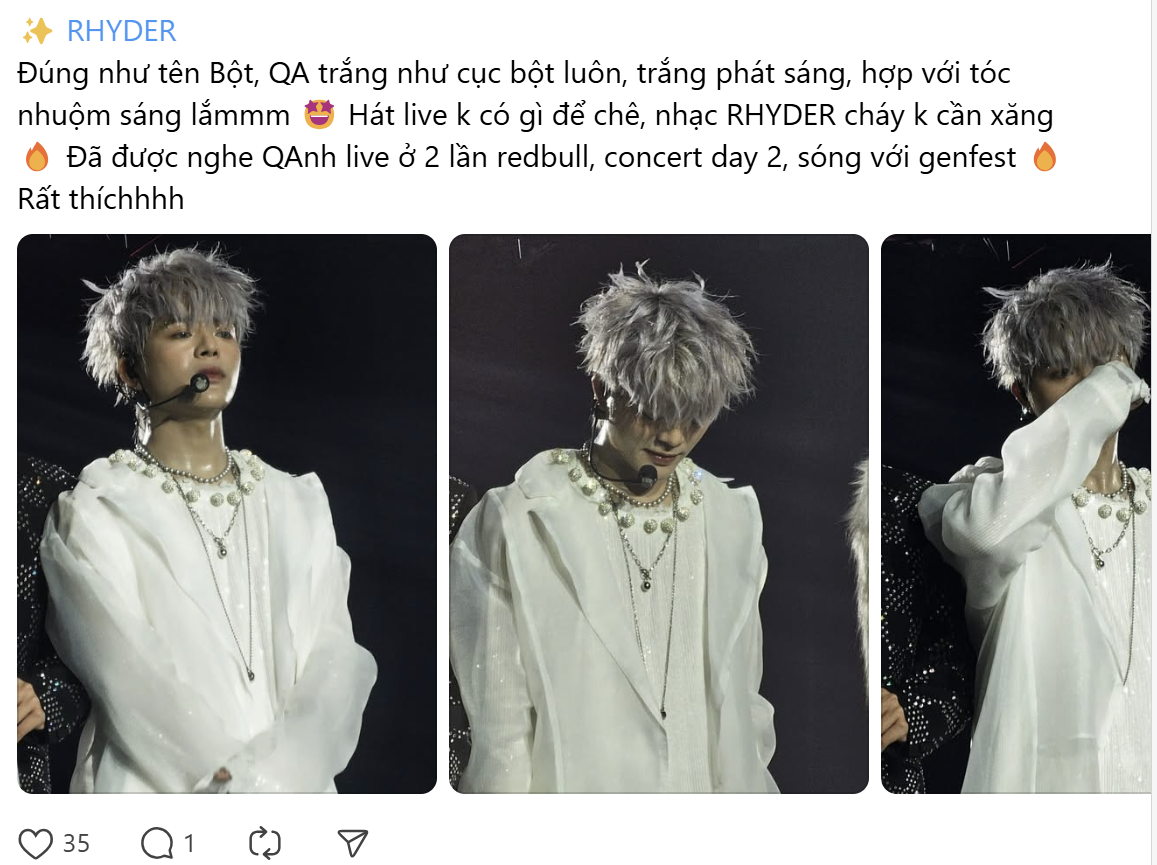This screenshot has width=1157, height=865.
Task: View the middle photo with head bowed
Action: point(658,514)
